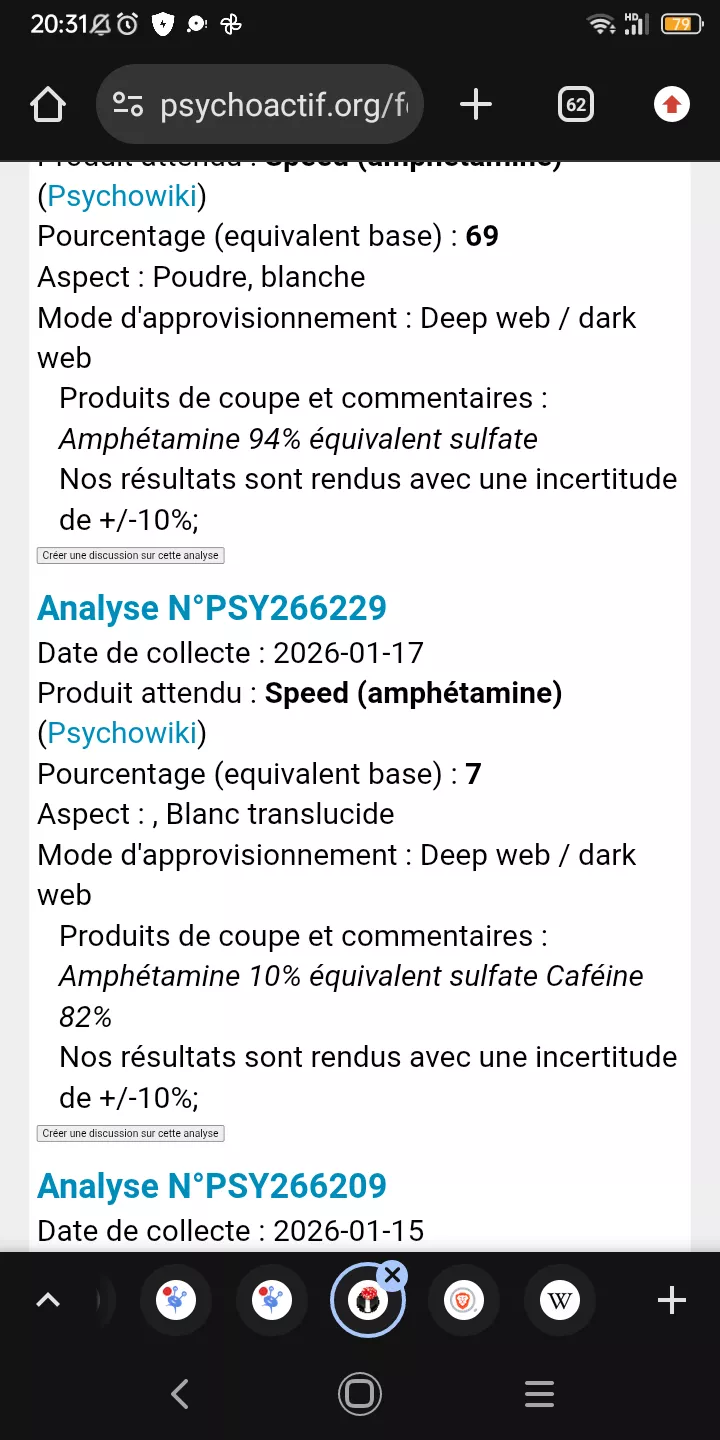Tap the home icon in the browser toolbar
The width and height of the screenshot is (720, 1440).
coord(47,103)
